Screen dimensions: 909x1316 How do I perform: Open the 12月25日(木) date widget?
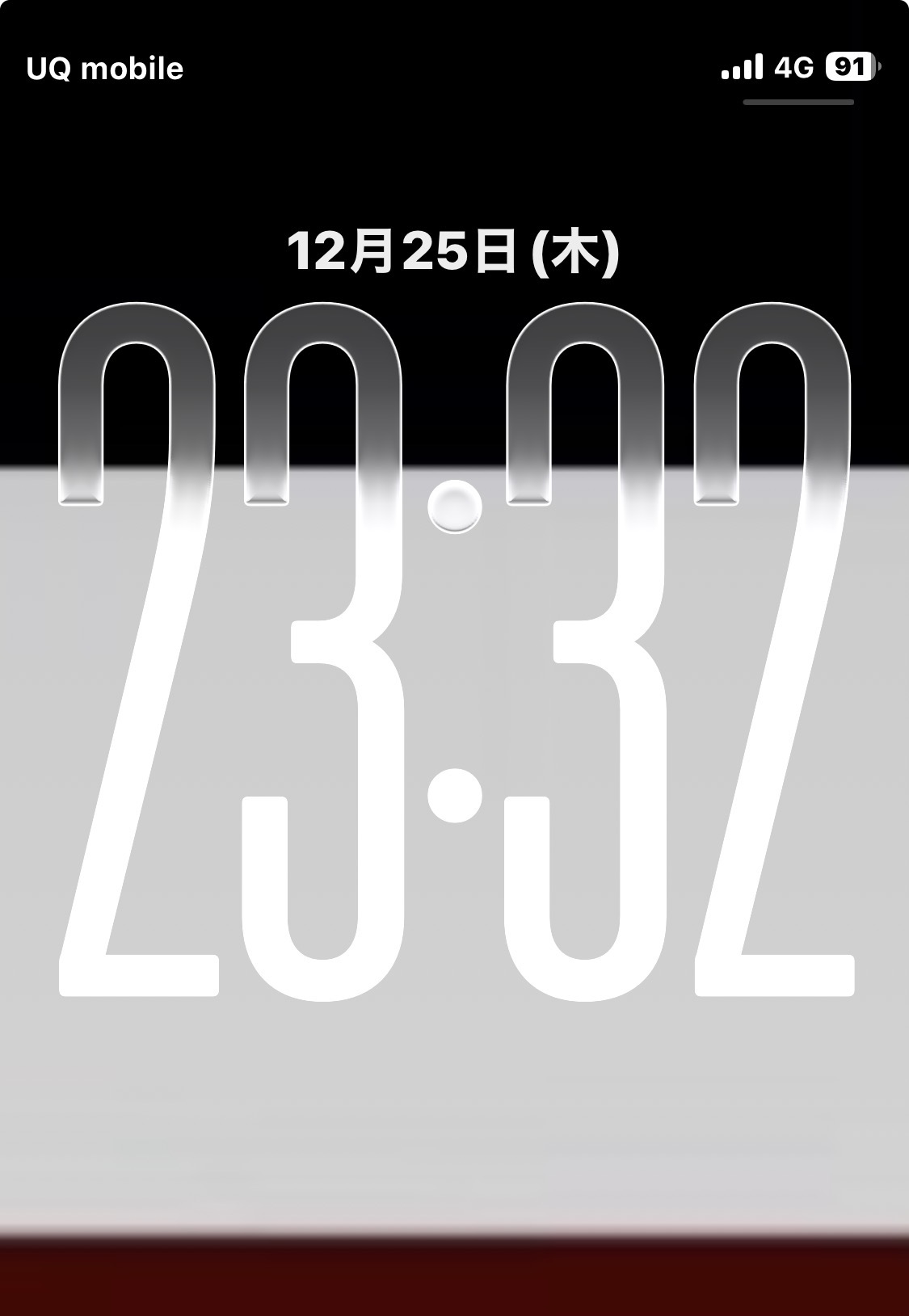pyautogui.click(x=453, y=251)
